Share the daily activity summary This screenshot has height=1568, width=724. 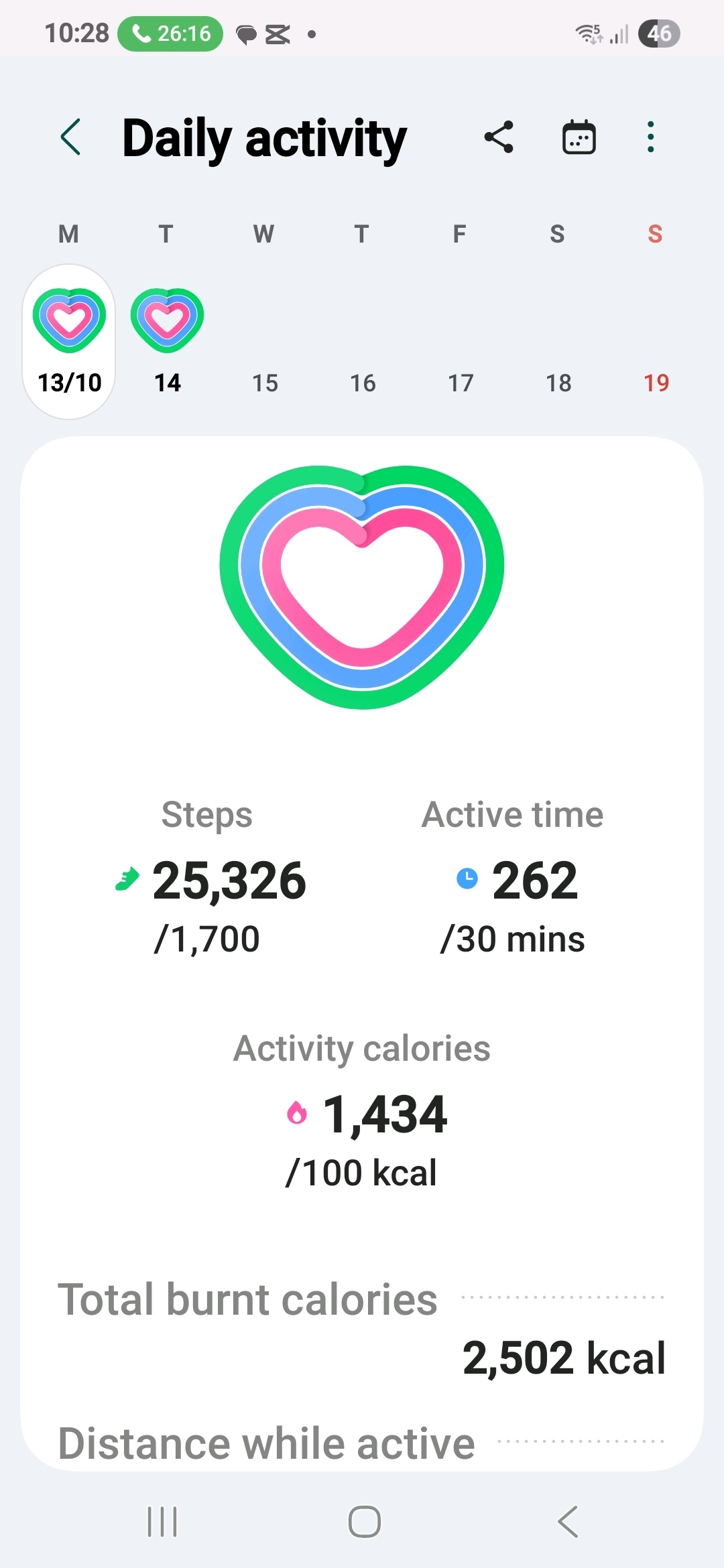(x=499, y=137)
